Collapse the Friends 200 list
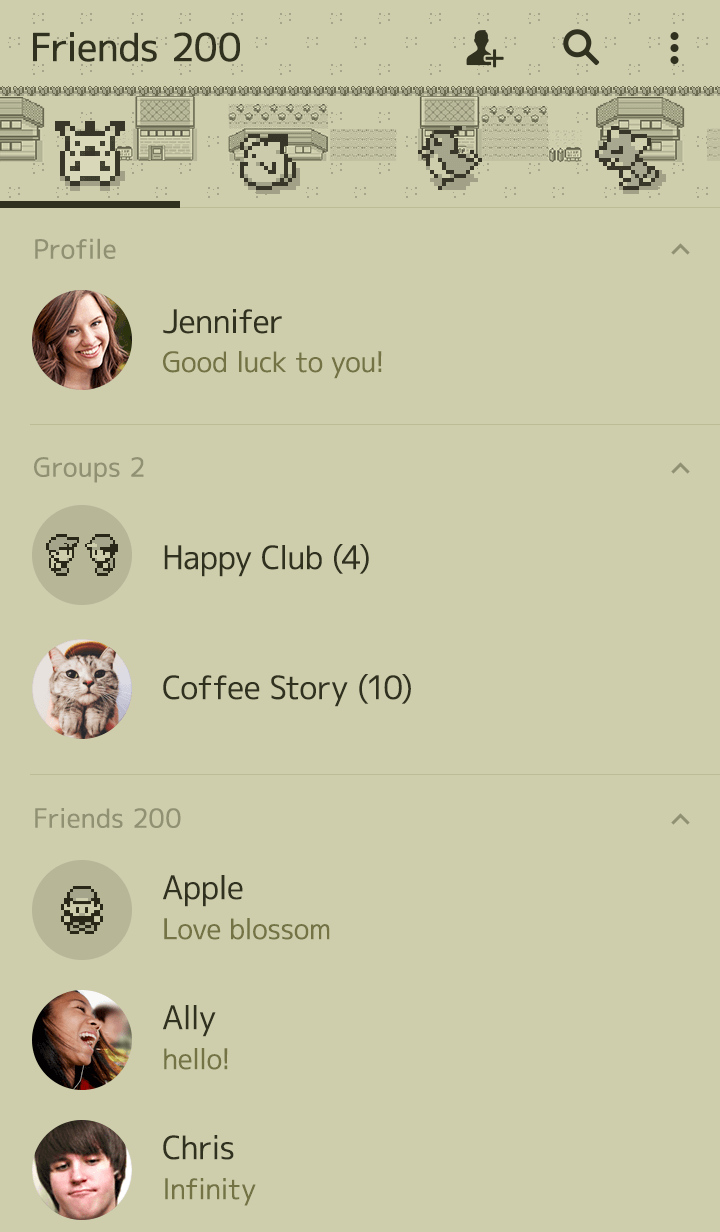The height and width of the screenshot is (1232, 720). point(681,819)
